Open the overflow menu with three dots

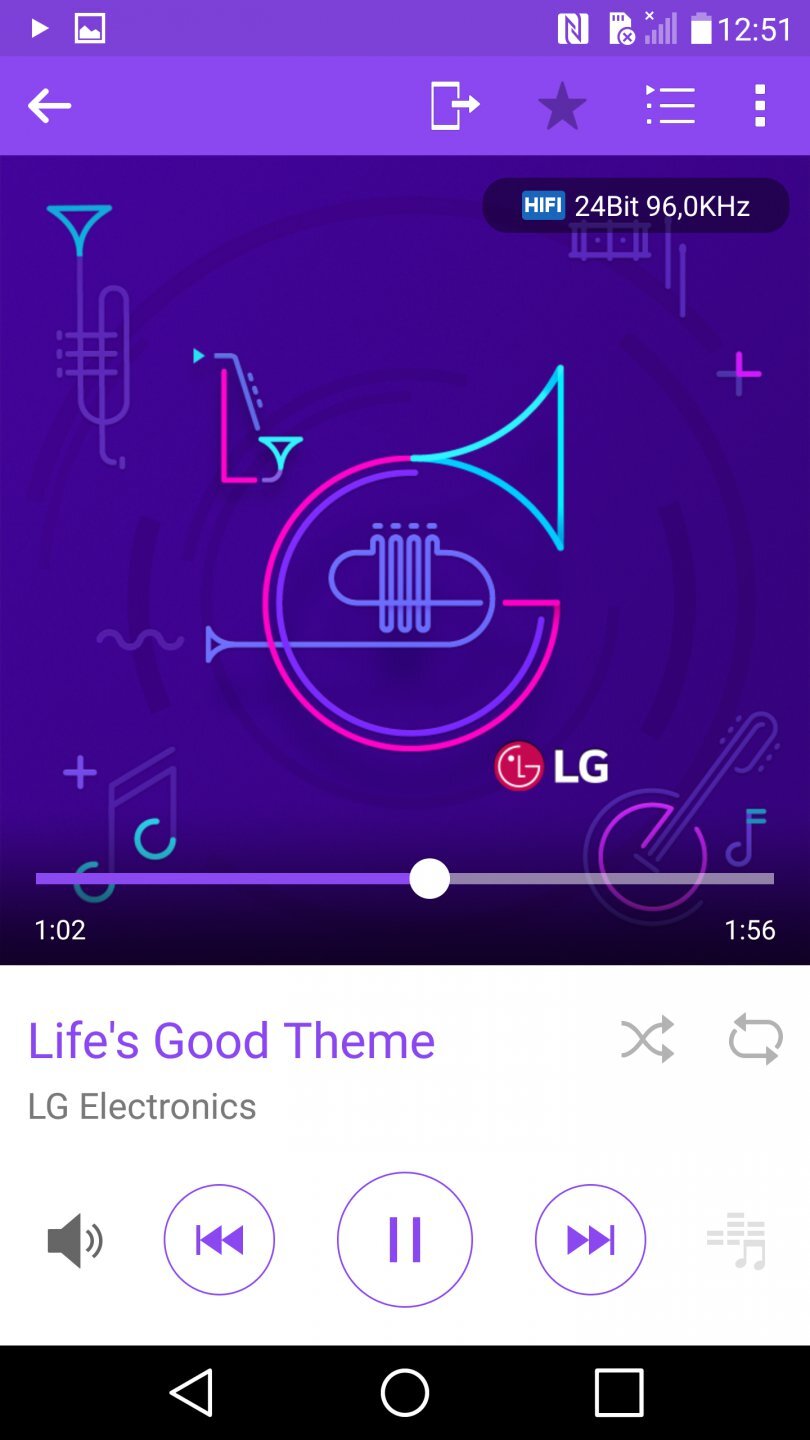click(x=760, y=105)
